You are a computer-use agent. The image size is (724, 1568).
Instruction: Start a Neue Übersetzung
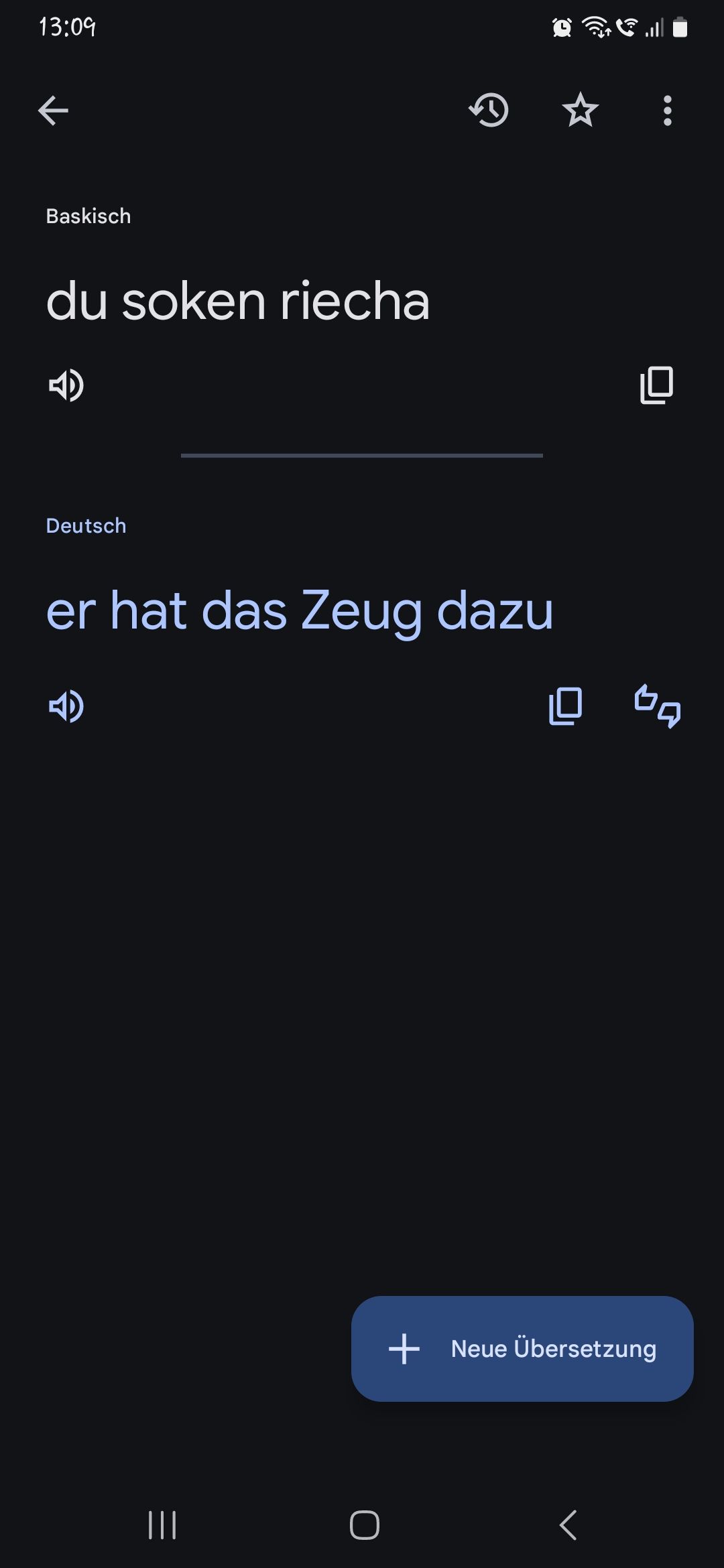pos(522,1349)
